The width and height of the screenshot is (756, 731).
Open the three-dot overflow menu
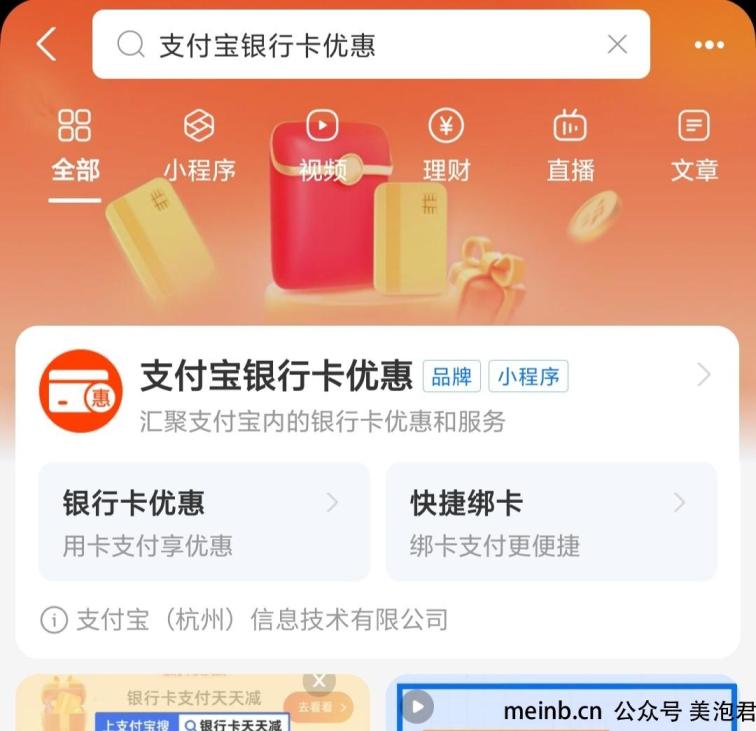708,45
